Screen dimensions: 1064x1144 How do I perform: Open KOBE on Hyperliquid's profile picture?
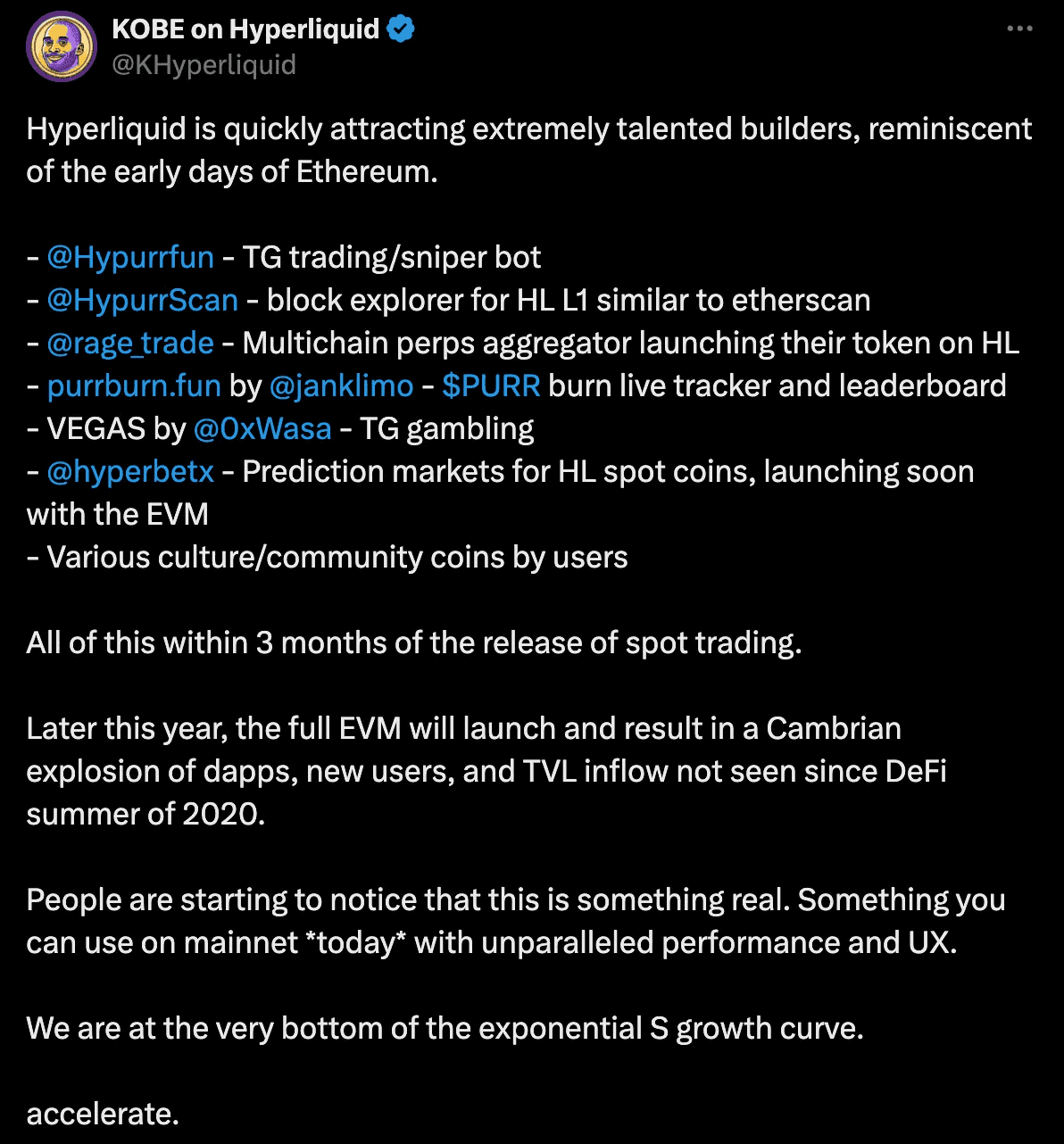pyautogui.click(x=62, y=47)
